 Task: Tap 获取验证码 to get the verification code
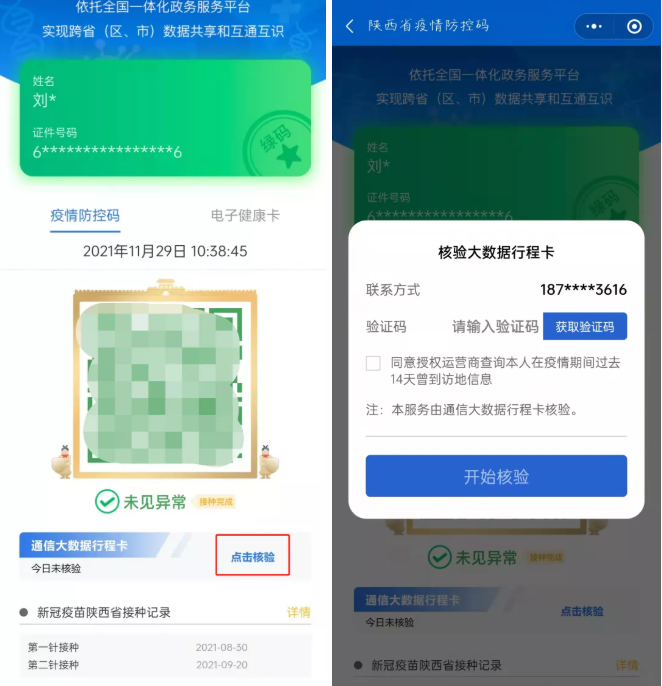(x=585, y=327)
